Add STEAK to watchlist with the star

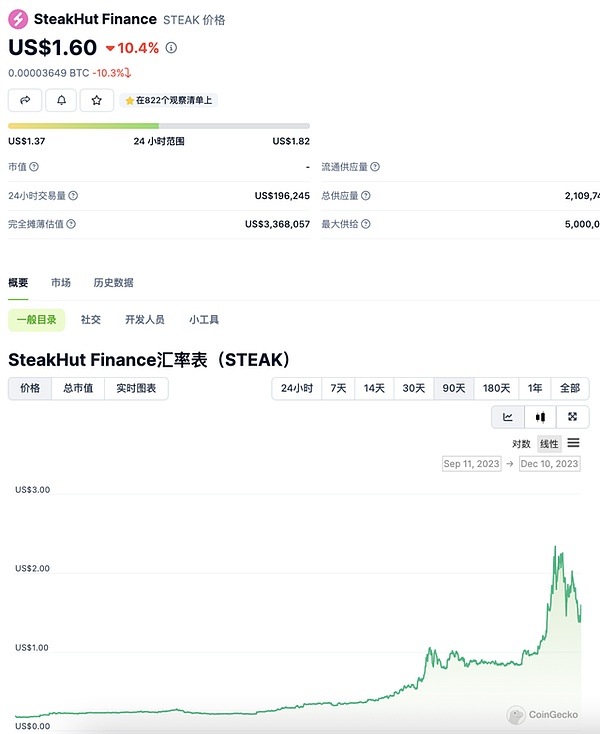(96, 100)
